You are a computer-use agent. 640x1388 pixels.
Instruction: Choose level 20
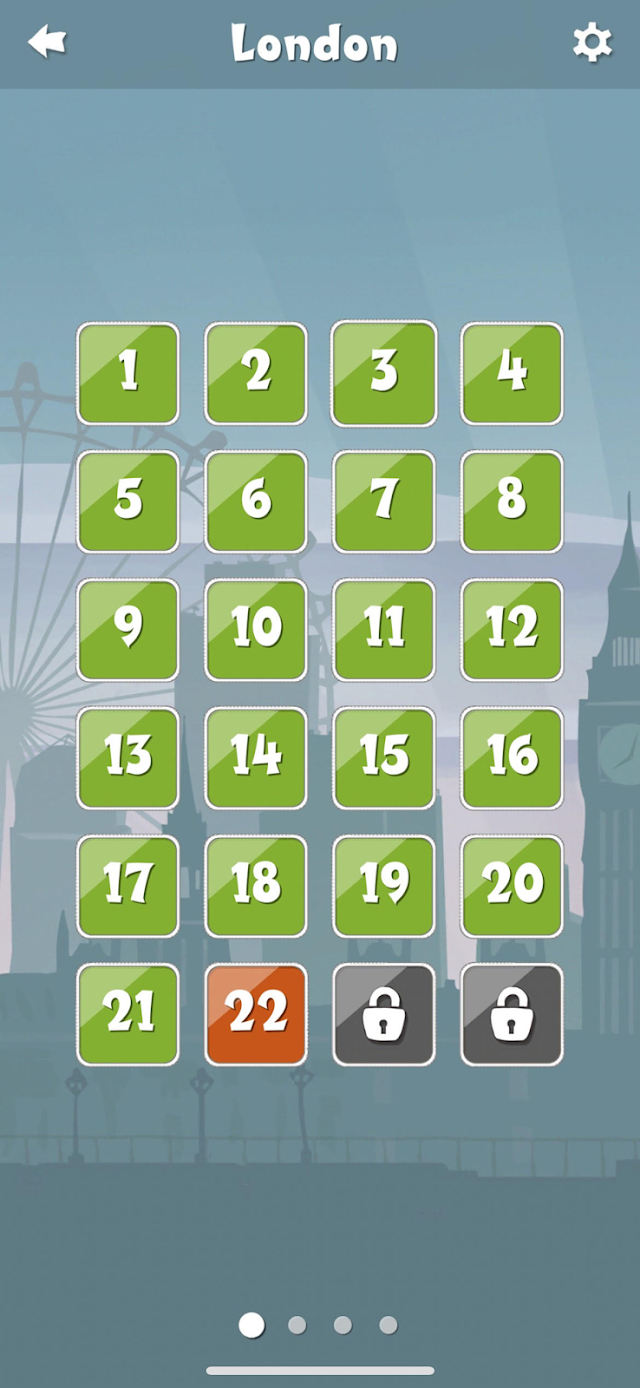coord(512,885)
